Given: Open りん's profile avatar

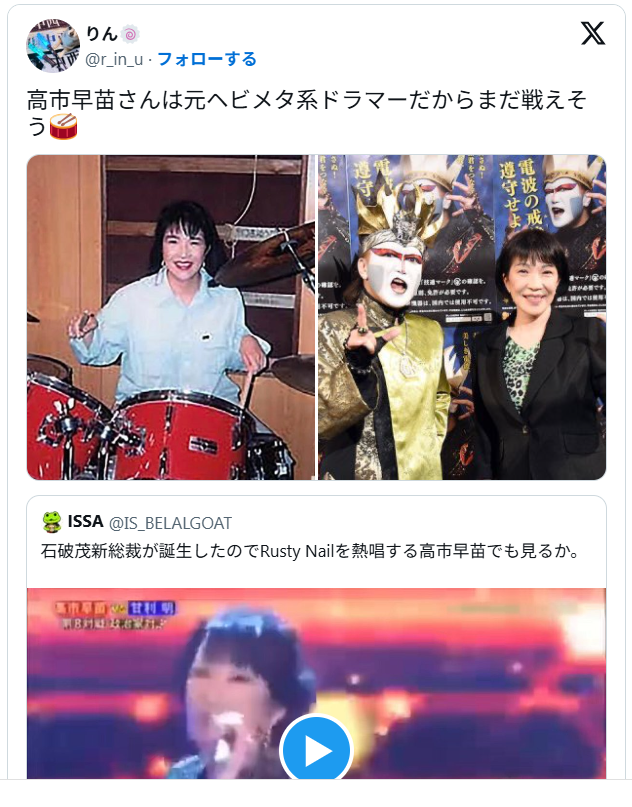Looking at the screenshot, I should [52, 46].
